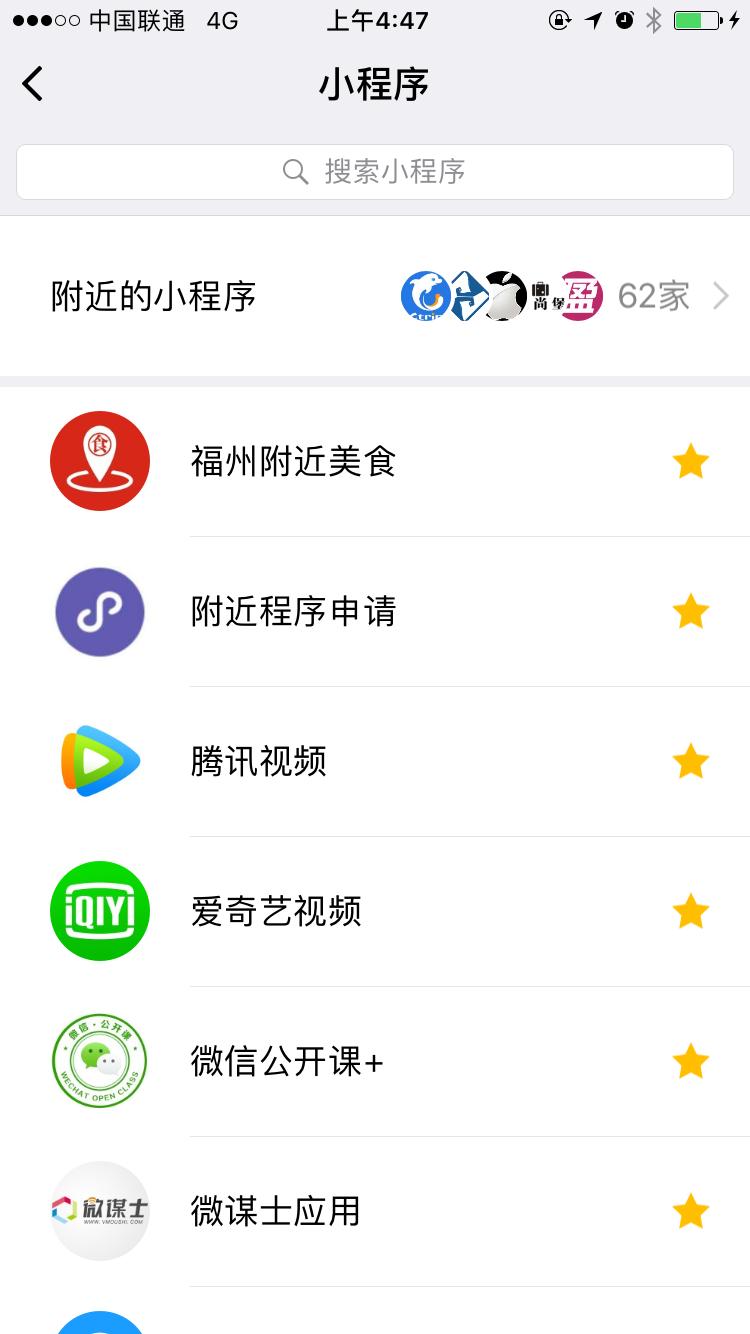This screenshot has width=750, height=1334.
Task: Unstar 福州附近美食 from favorites
Action: (x=691, y=461)
